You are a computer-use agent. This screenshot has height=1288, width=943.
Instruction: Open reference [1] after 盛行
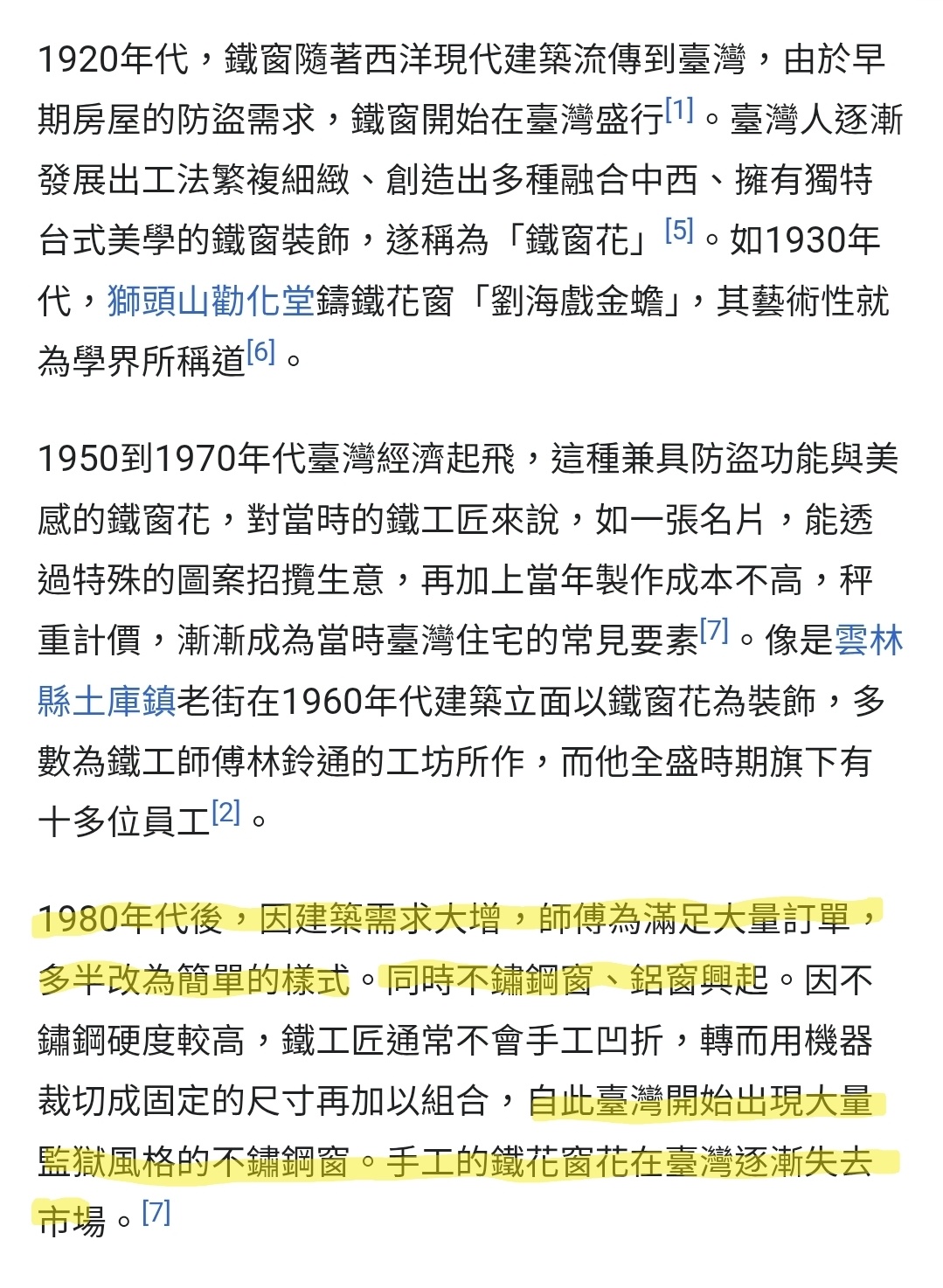point(679,110)
